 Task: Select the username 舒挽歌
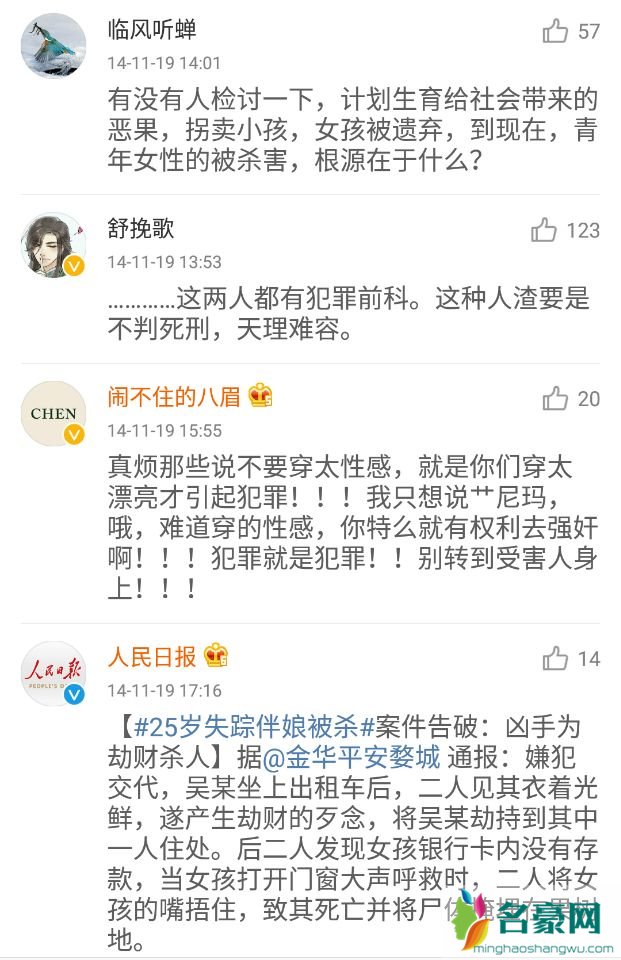tap(141, 228)
